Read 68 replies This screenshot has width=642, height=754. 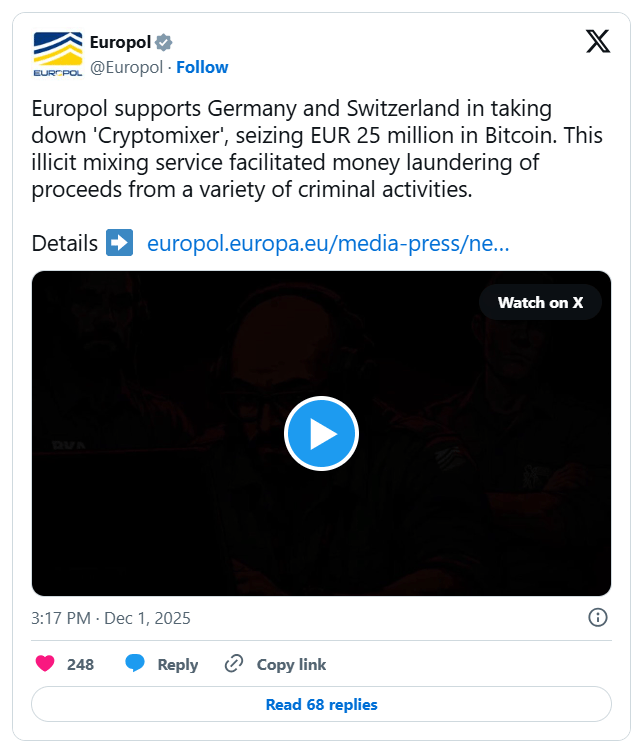[321, 704]
